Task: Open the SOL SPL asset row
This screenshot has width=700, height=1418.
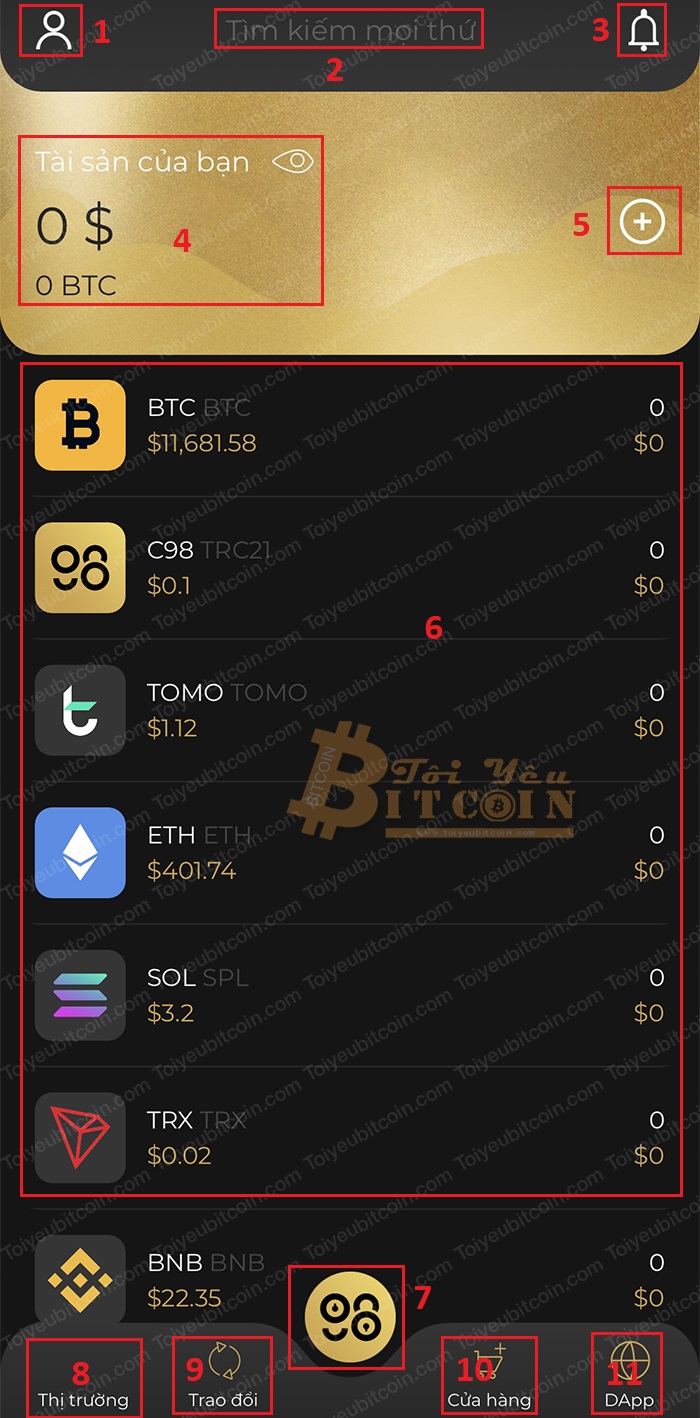Action: click(x=350, y=995)
